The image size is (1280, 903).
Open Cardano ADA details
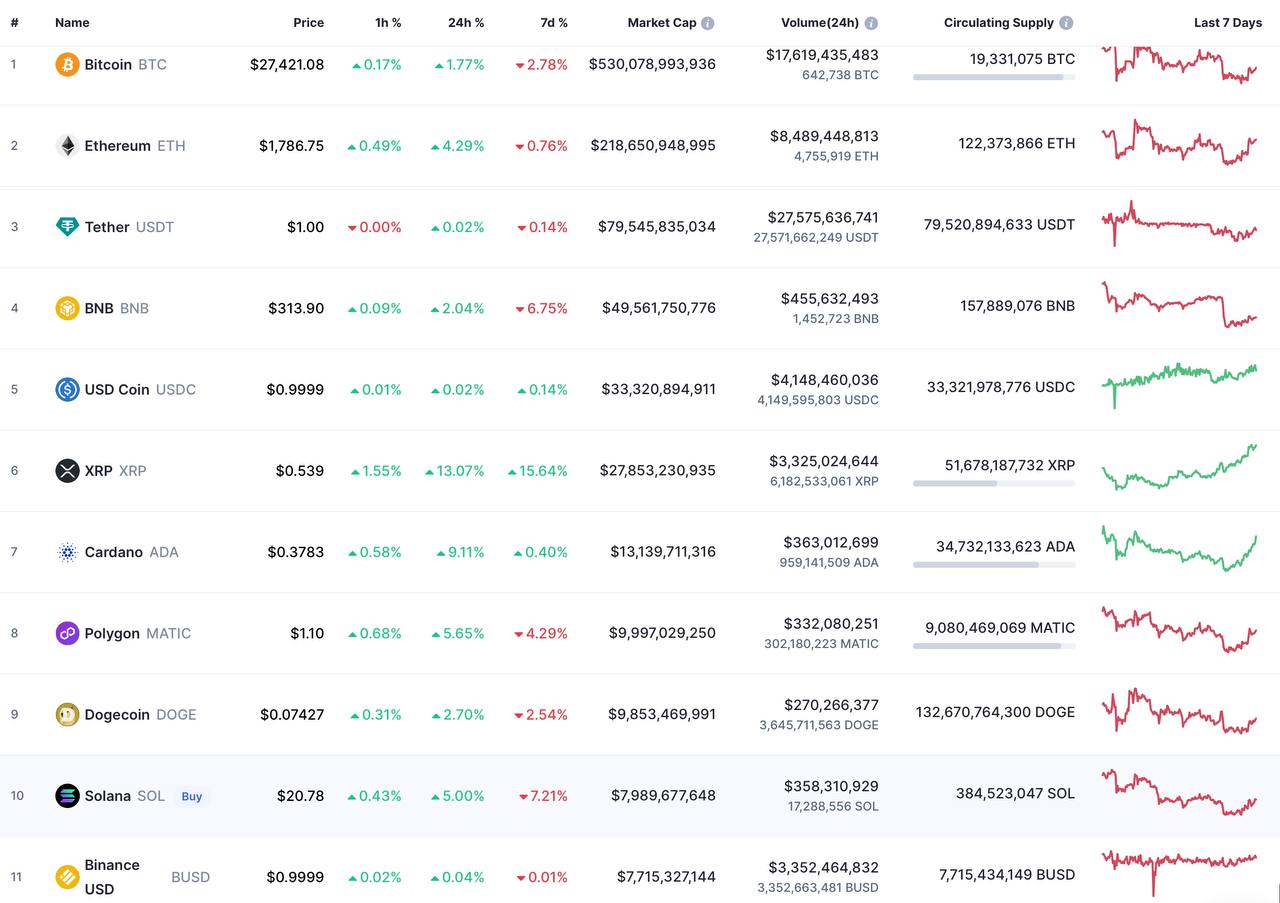click(x=113, y=552)
